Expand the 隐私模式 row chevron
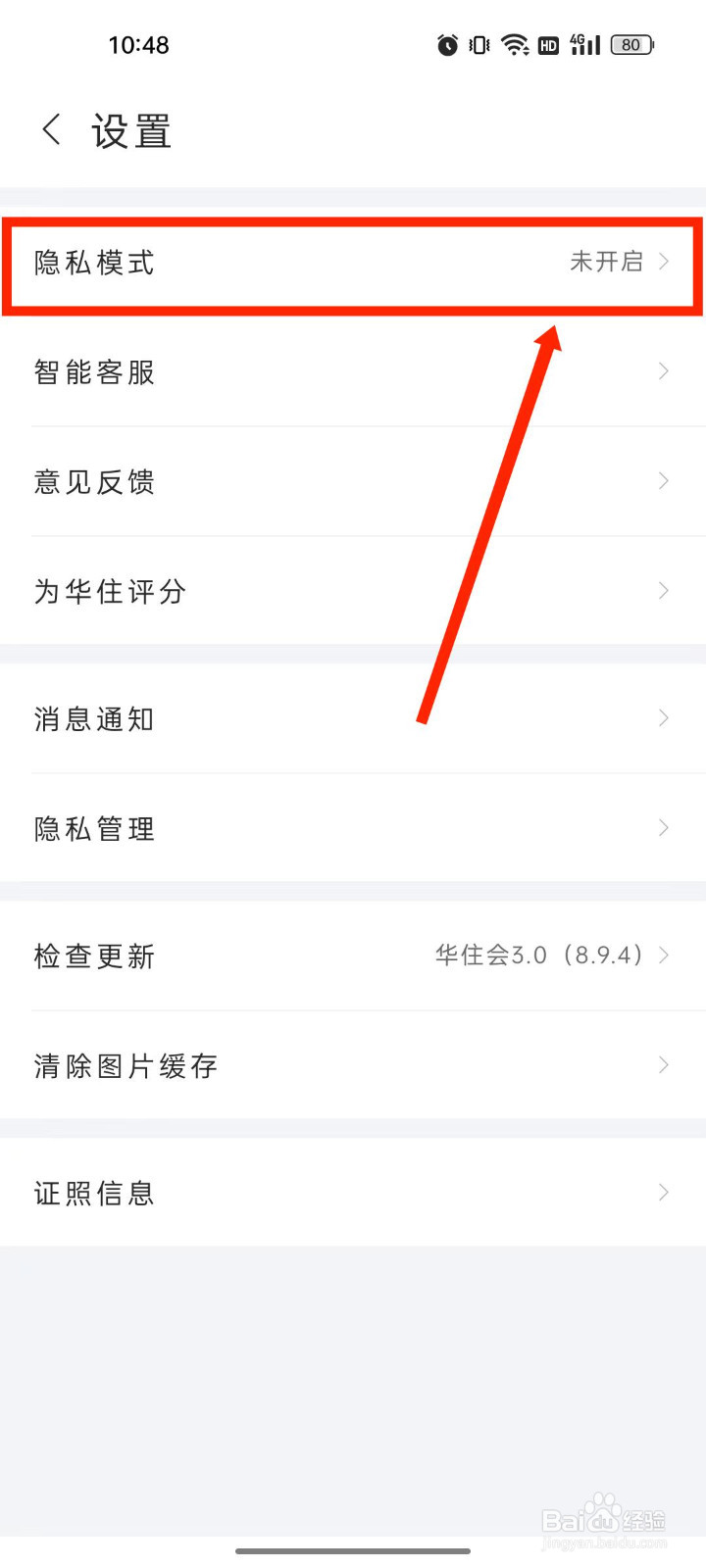 (x=665, y=263)
